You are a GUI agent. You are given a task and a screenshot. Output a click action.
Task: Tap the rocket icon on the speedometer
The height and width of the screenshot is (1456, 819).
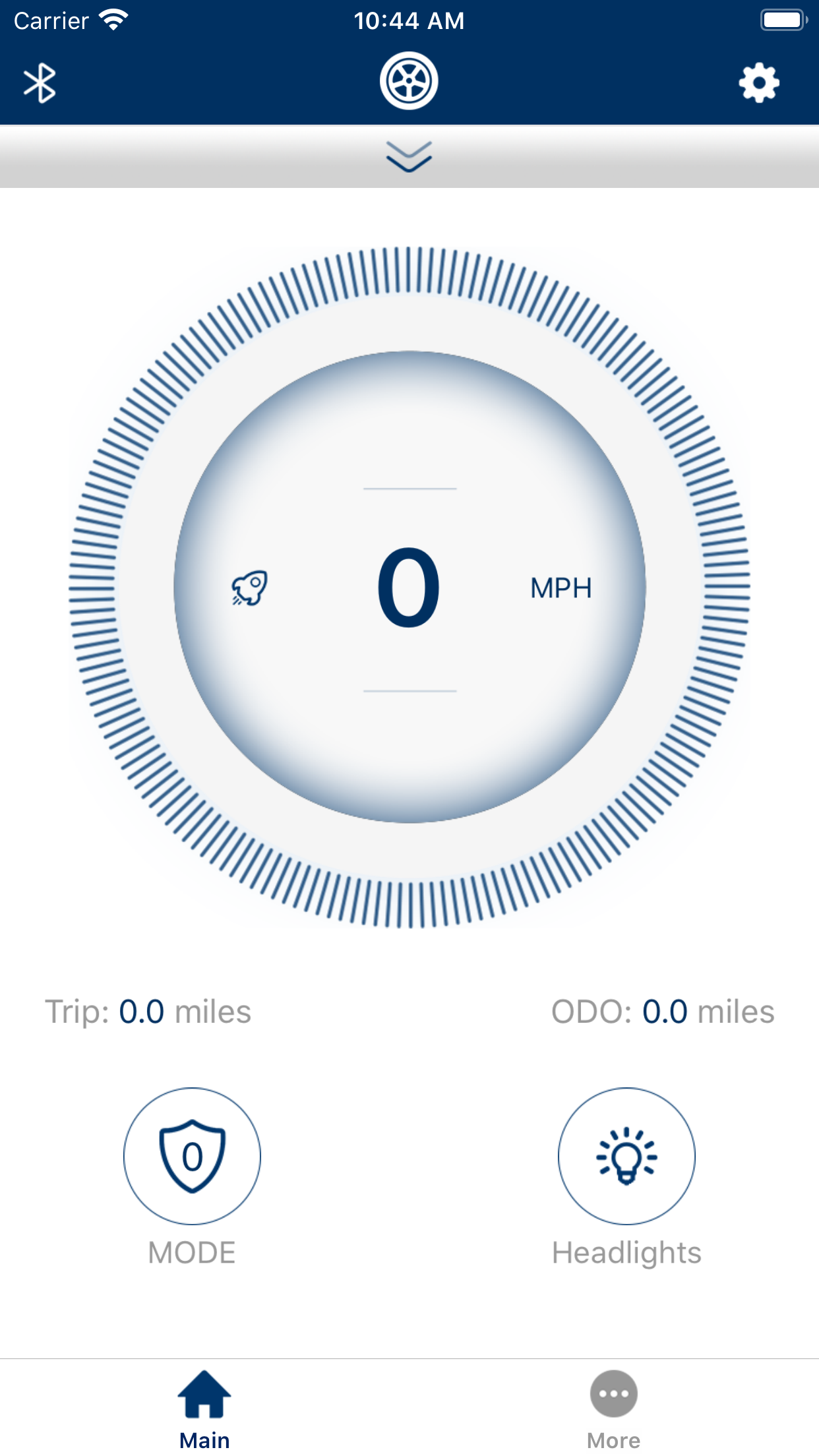pos(250,588)
